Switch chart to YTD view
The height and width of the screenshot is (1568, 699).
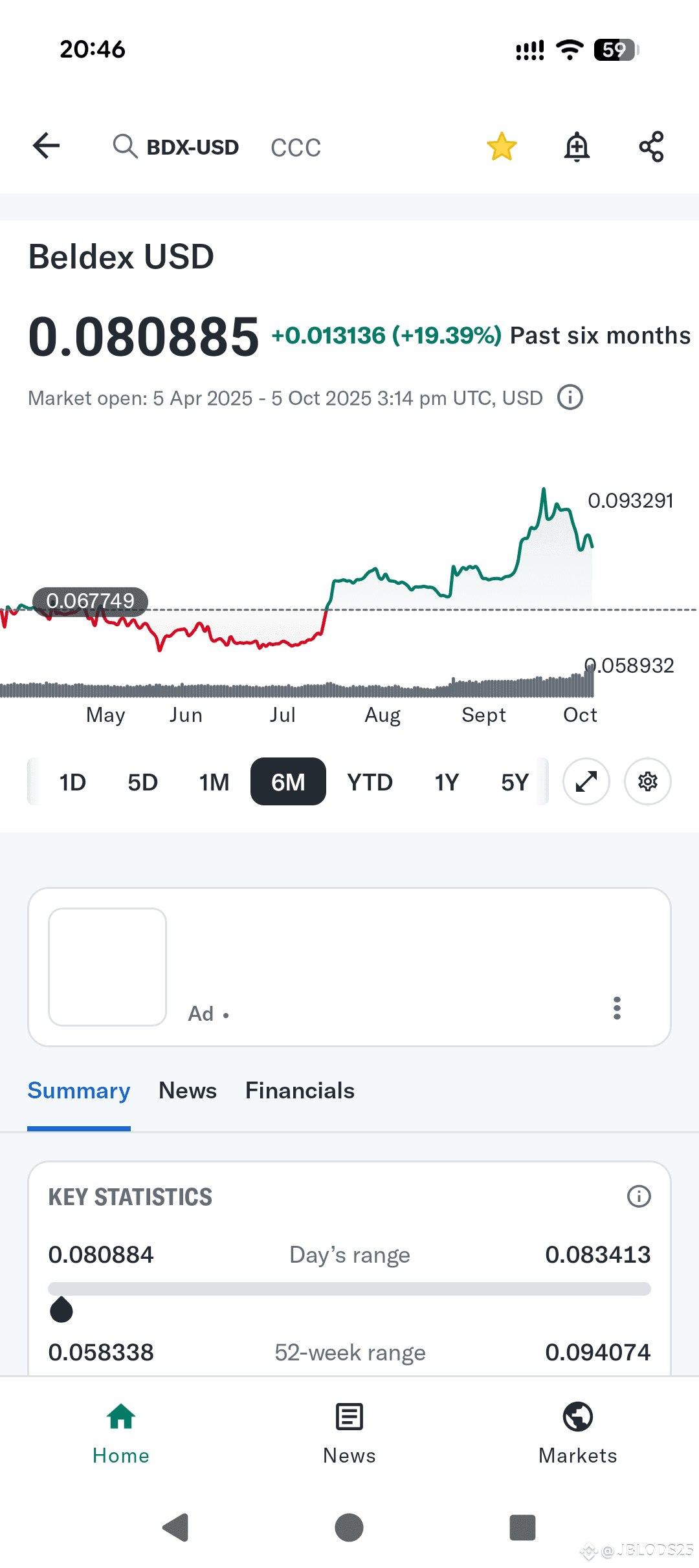point(369,781)
